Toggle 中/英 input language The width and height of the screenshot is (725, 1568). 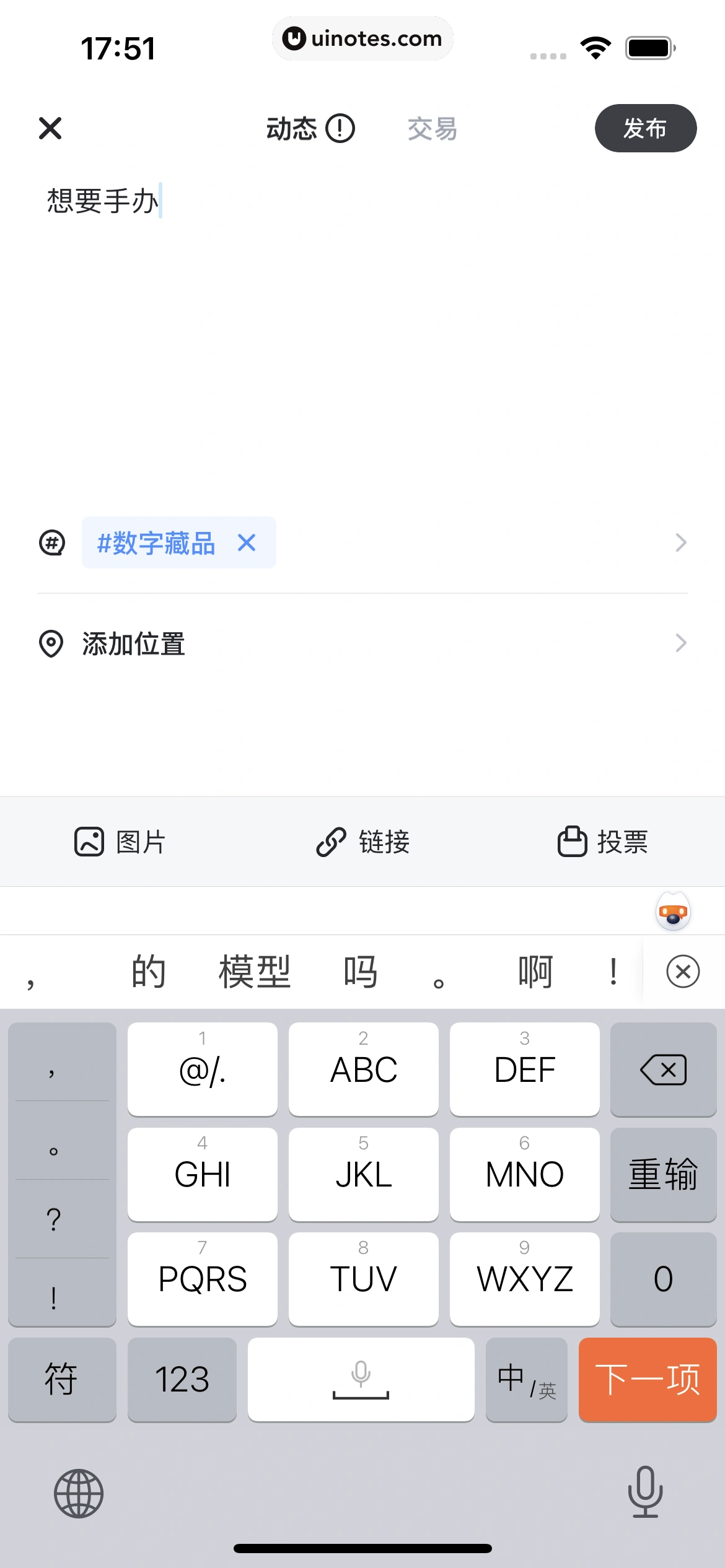coord(526,1379)
